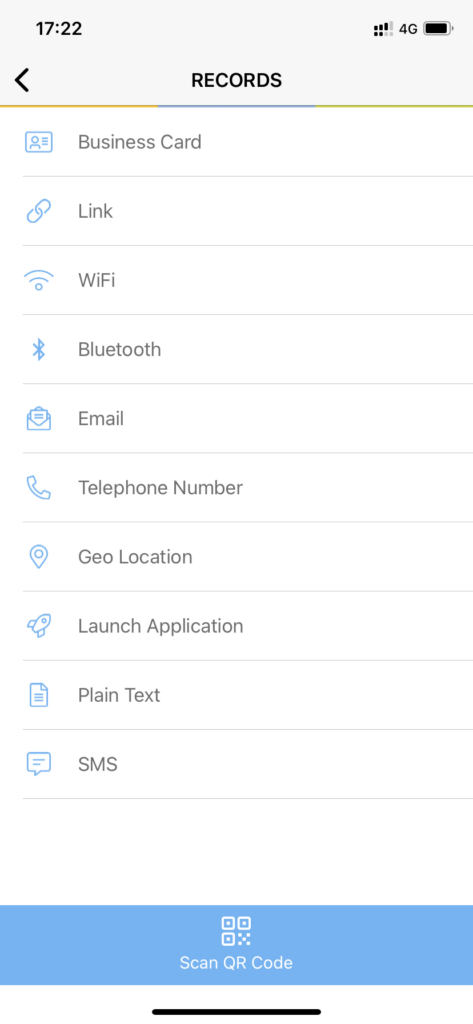The width and height of the screenshot is (473, 1024).
Task: Go back using the header arrow
Action: (22, 80)
